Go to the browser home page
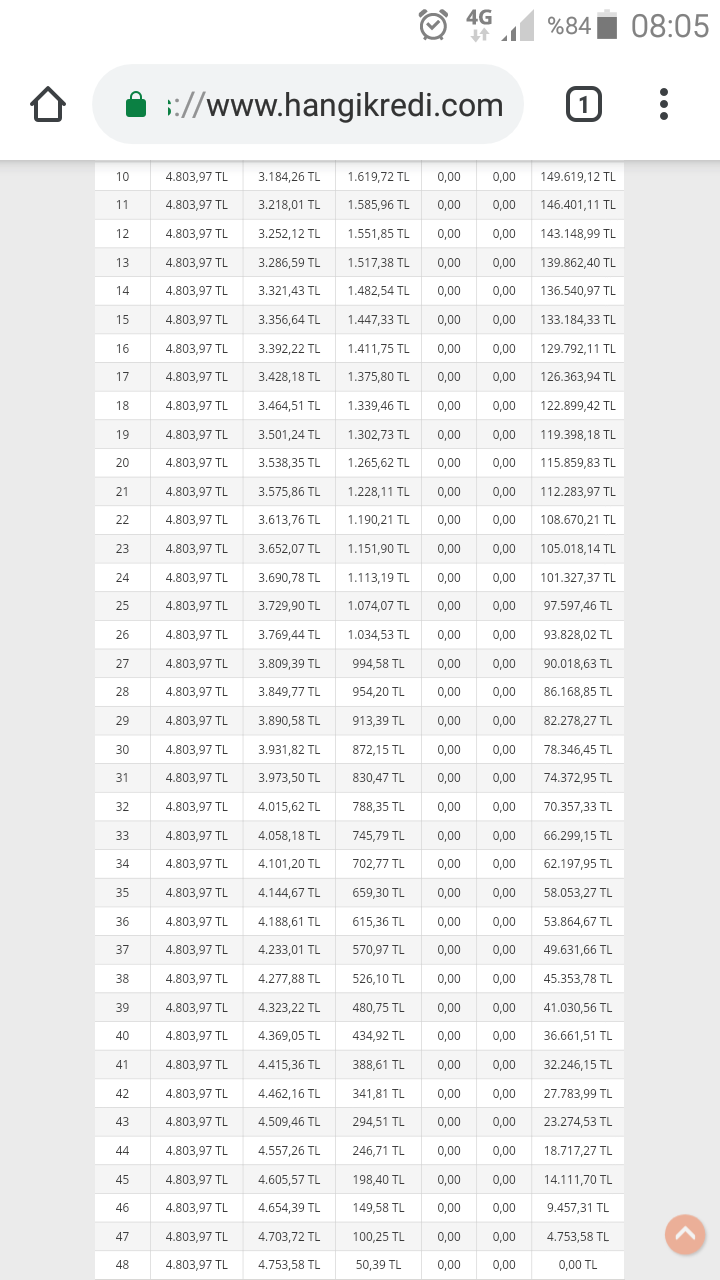The image size is (720, 1280). click(48, 105)
